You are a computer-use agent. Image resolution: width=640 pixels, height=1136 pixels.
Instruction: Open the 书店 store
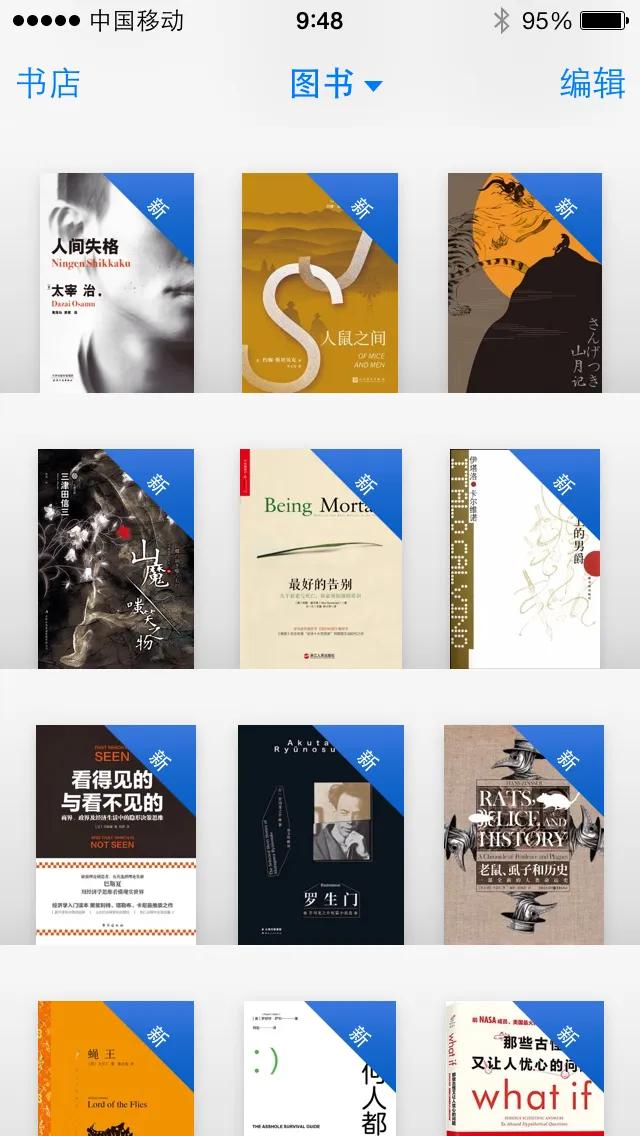tap(48, 83)
